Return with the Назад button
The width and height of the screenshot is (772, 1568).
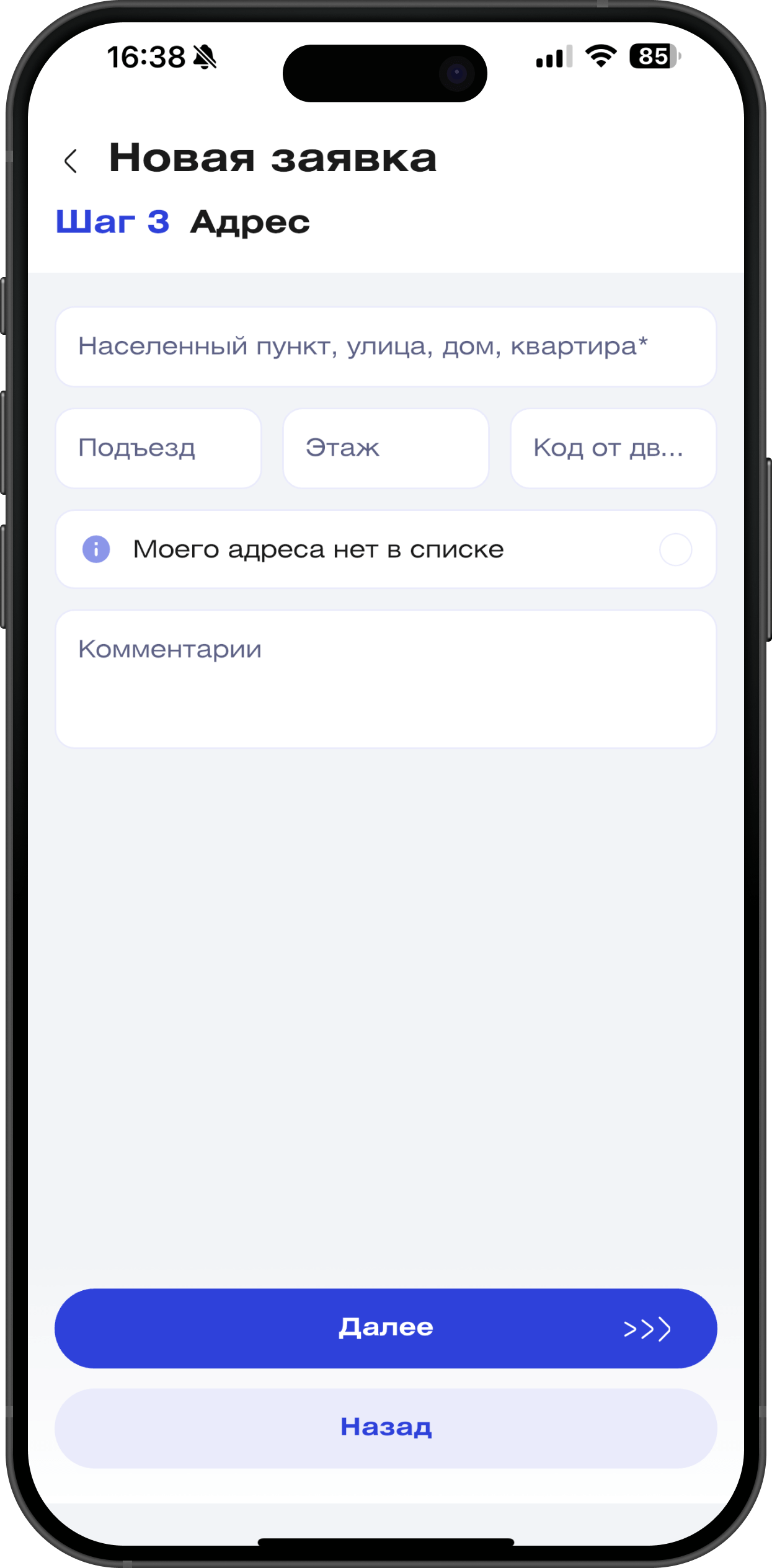tap(385, 1428)
